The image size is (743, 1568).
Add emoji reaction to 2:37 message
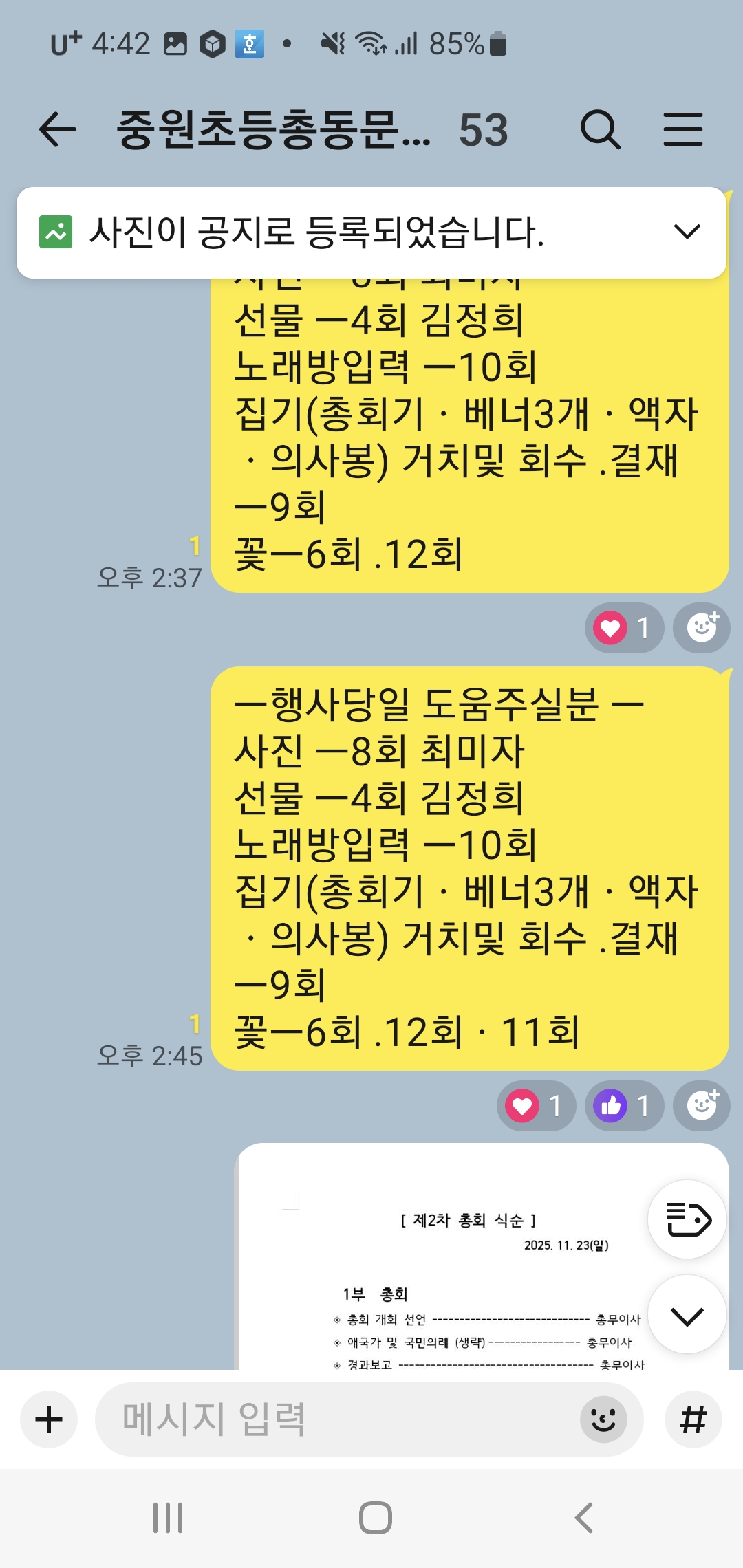[701, 628]
